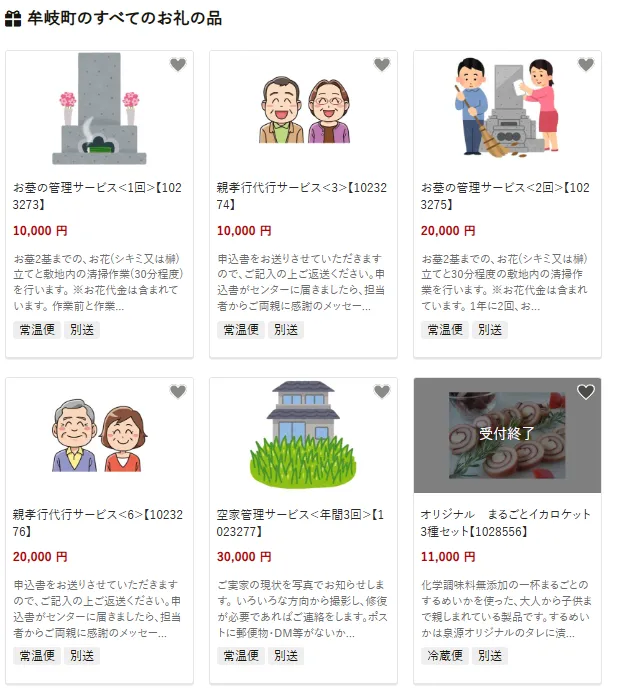Open the 親孝行代行サービス<3> product card
The width and height of the screenshot is (622, 693).
[x=305, y=196]
